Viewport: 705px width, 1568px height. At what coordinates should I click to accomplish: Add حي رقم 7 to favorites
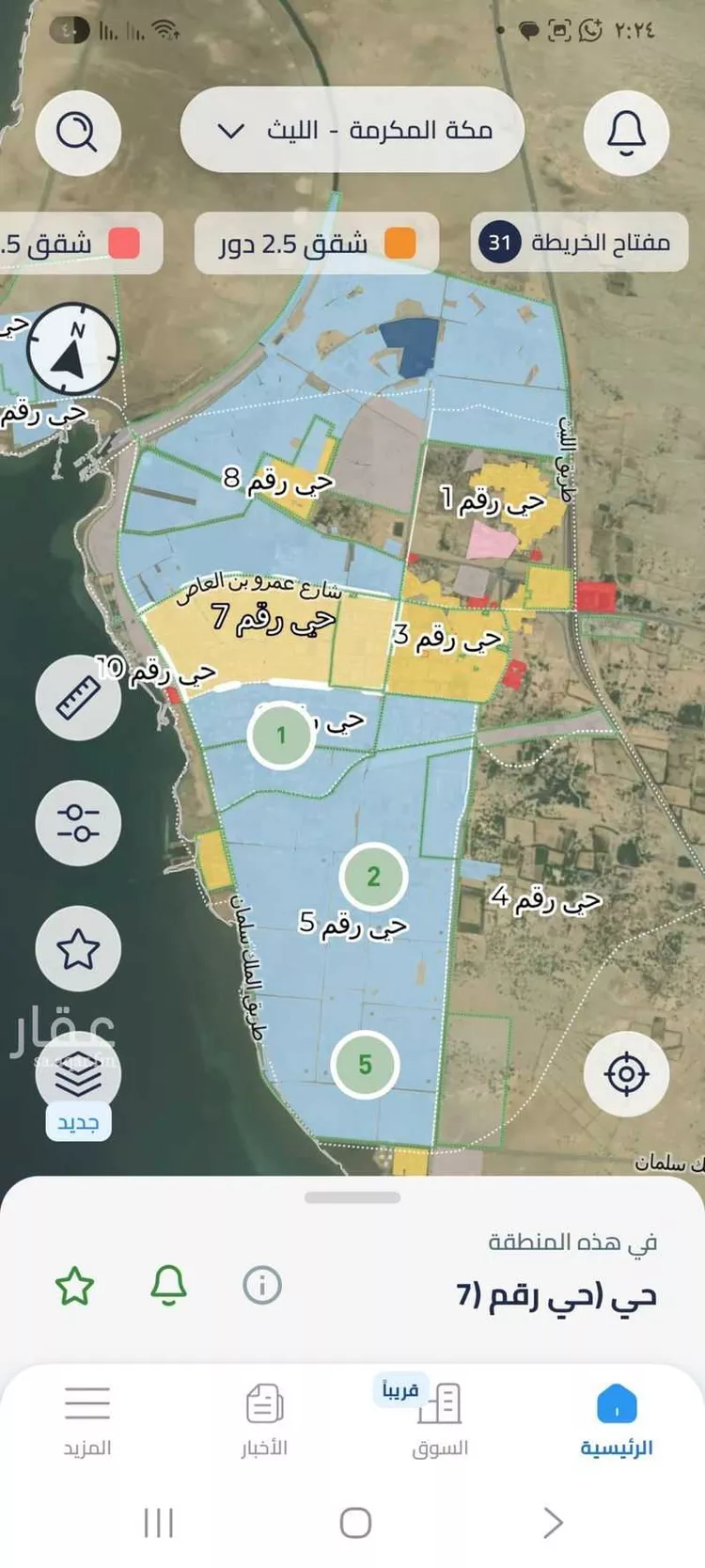point(74,1286)
